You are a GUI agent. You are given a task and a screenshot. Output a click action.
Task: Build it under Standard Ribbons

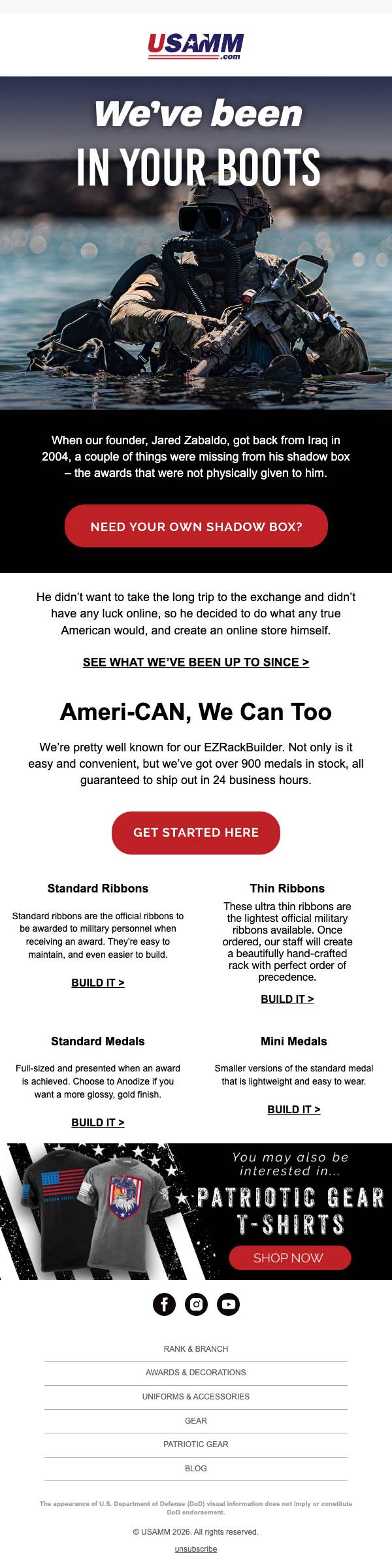98,983
